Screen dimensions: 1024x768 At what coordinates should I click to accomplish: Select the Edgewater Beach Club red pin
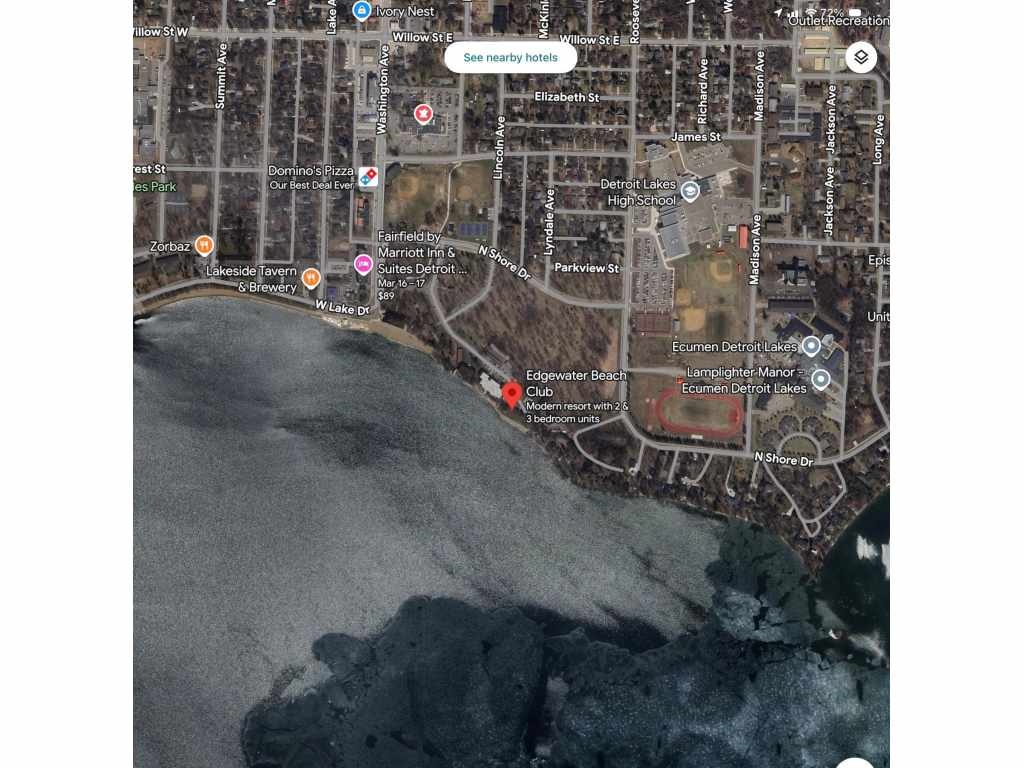pos(512,395)
